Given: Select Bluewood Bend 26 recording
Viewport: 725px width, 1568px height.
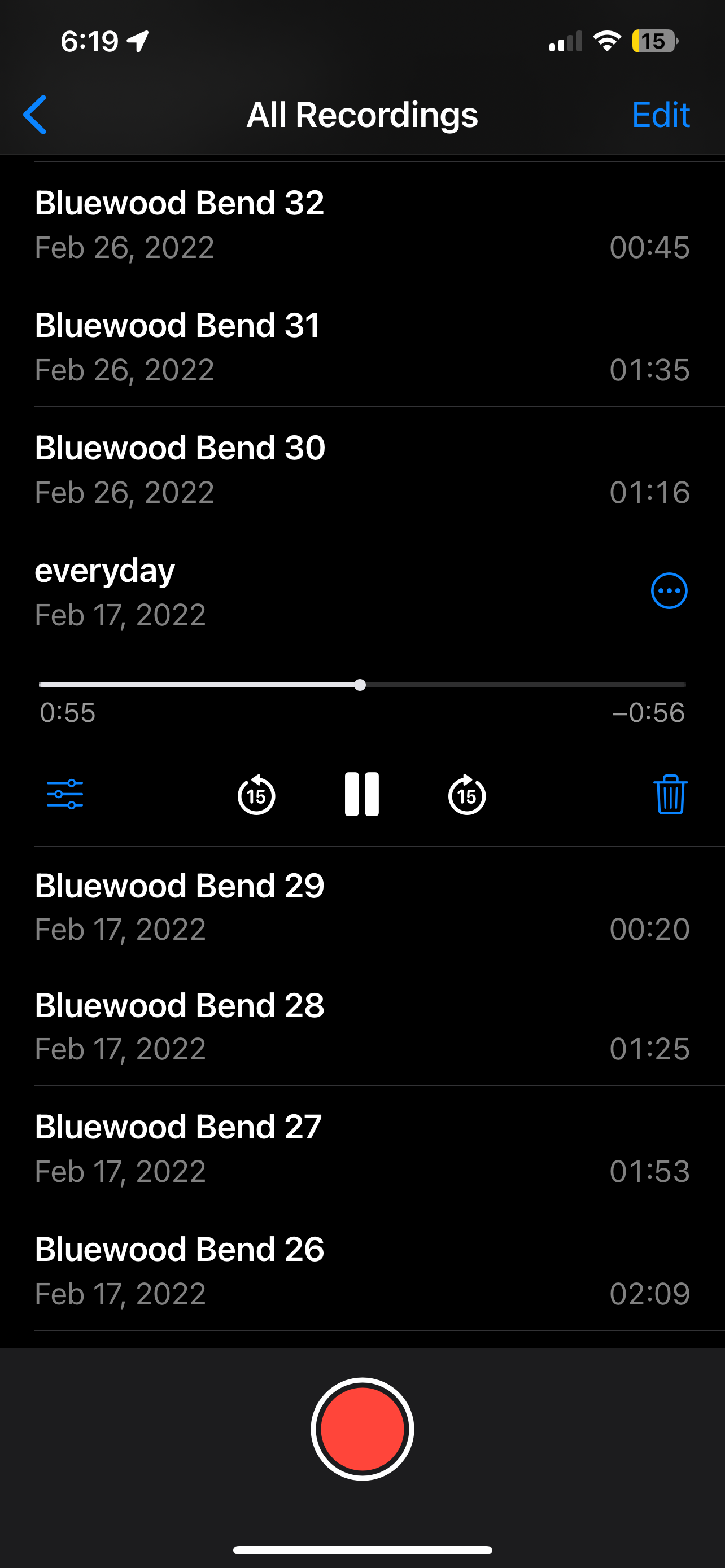Looking at the screenshot, I should 362,1271.
